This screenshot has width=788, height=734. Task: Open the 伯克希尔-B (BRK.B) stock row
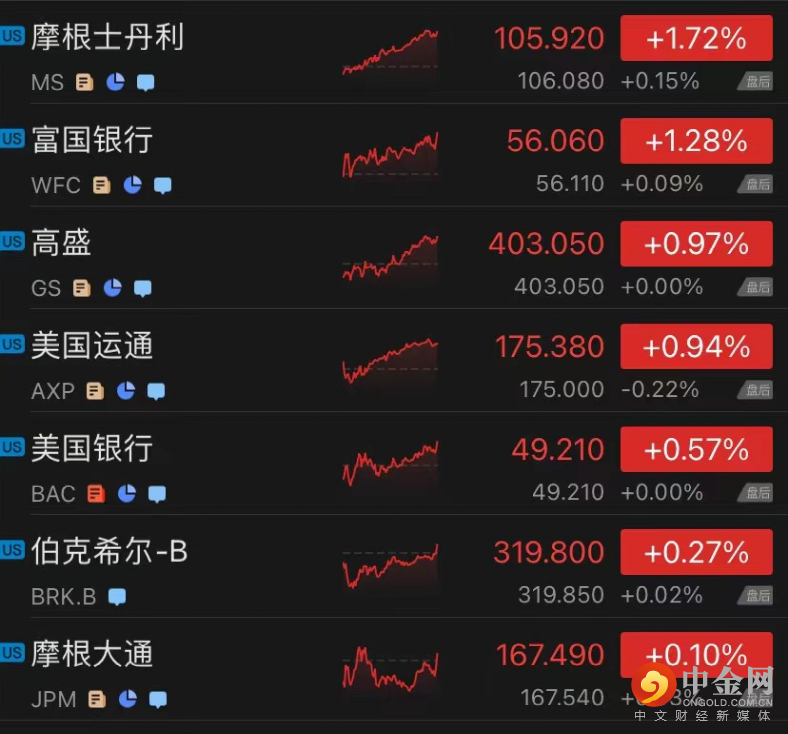(110, 552)
